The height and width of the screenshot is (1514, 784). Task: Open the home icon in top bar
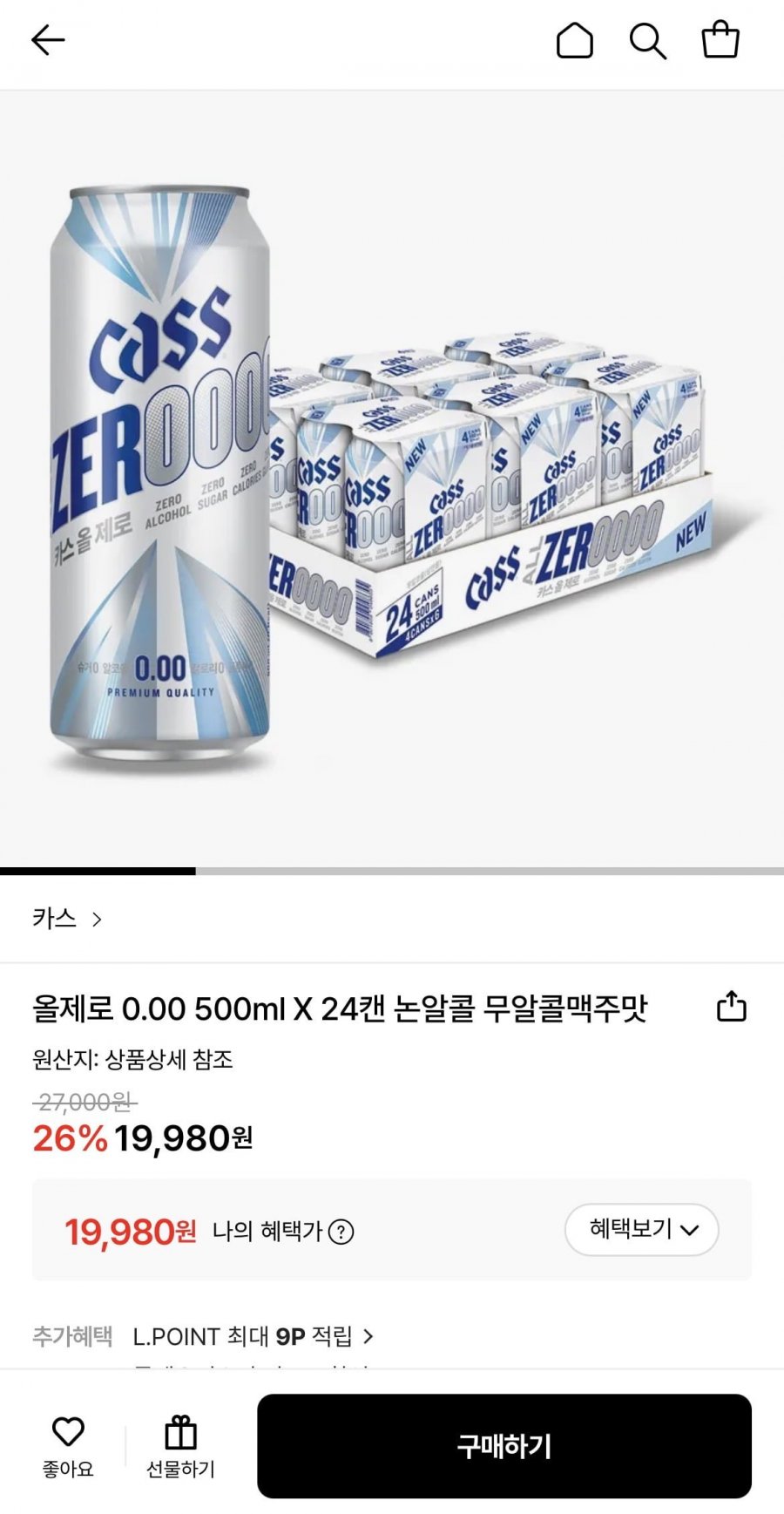click(575, 41)
